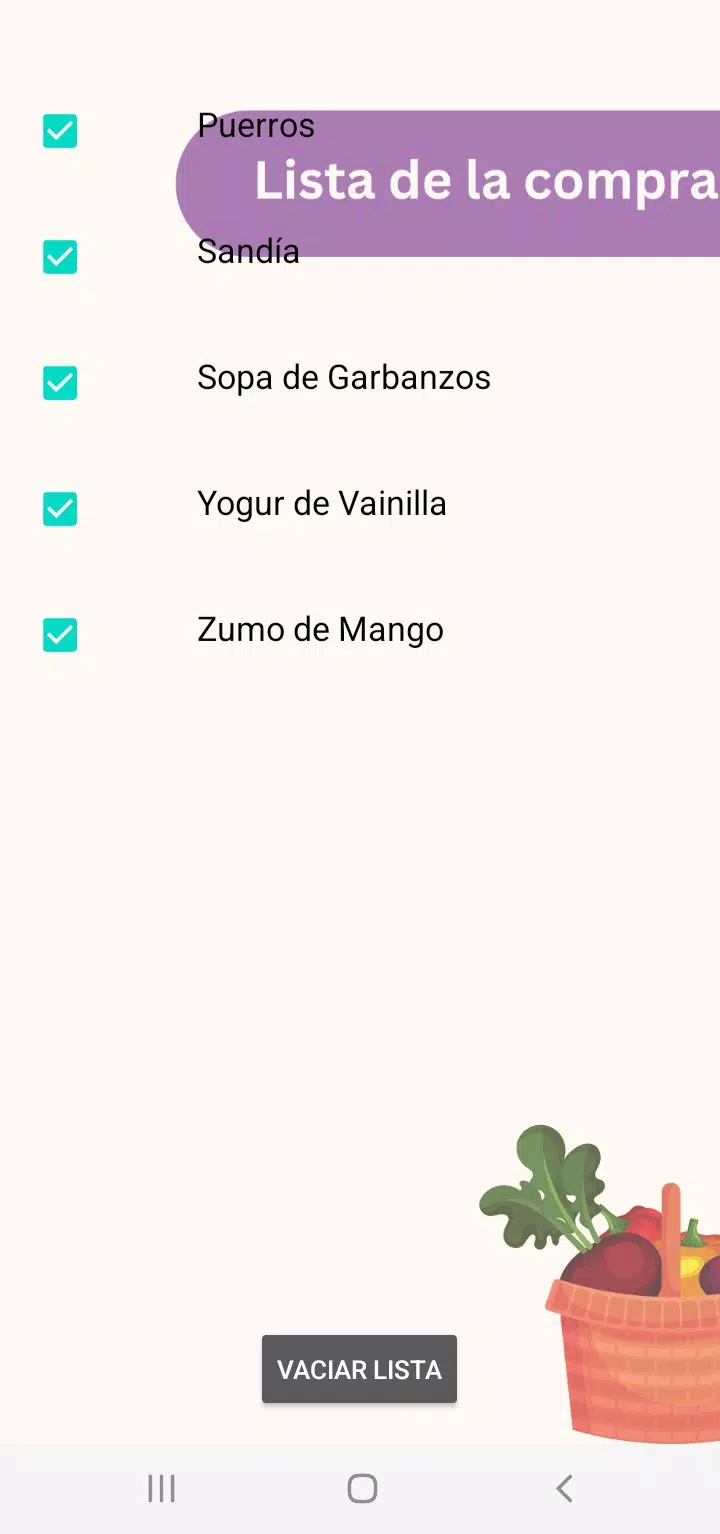Screen dimensions: 720x1534
Task: Uncheck the Sandía checkbox
Action: pyautogui.click(x=60, y=257)
